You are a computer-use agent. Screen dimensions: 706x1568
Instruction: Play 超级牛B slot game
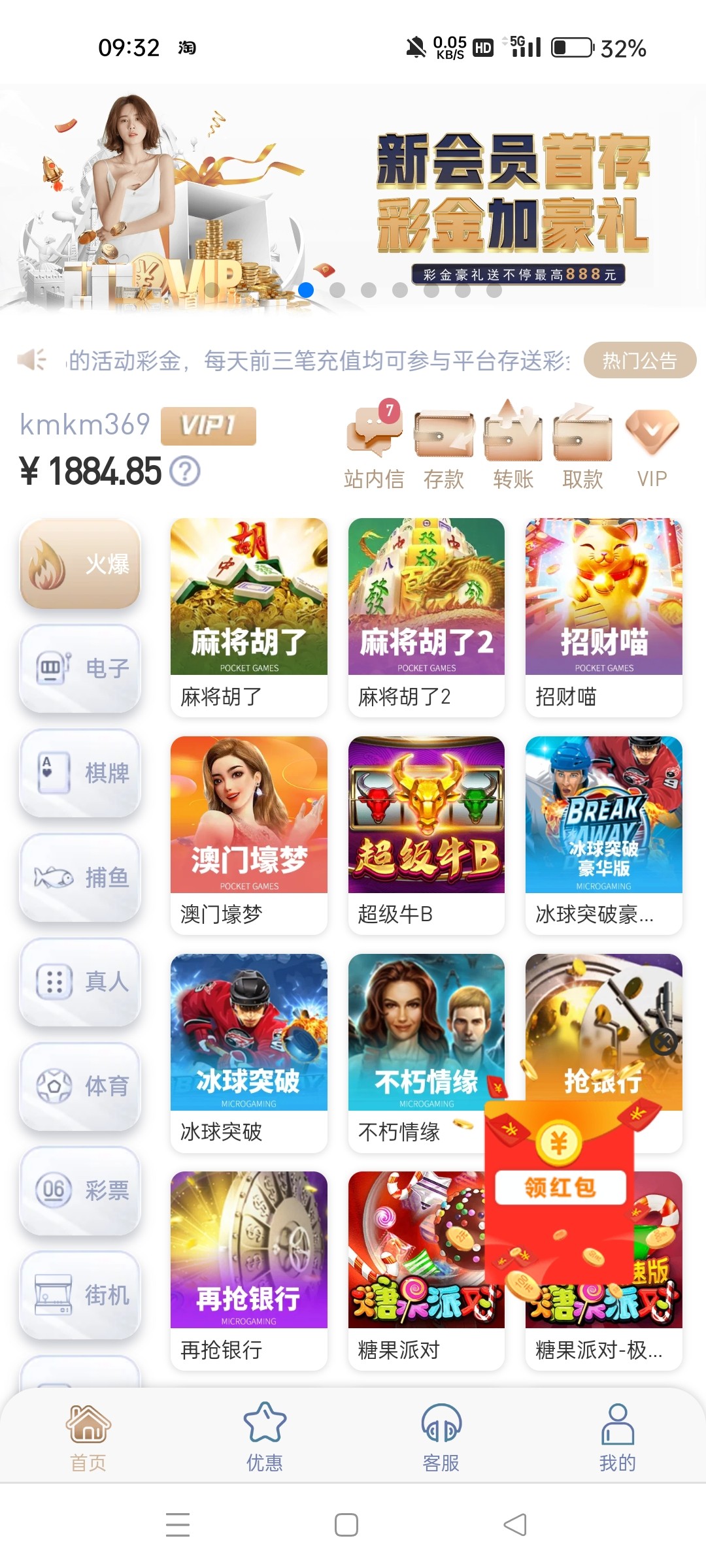426,834
